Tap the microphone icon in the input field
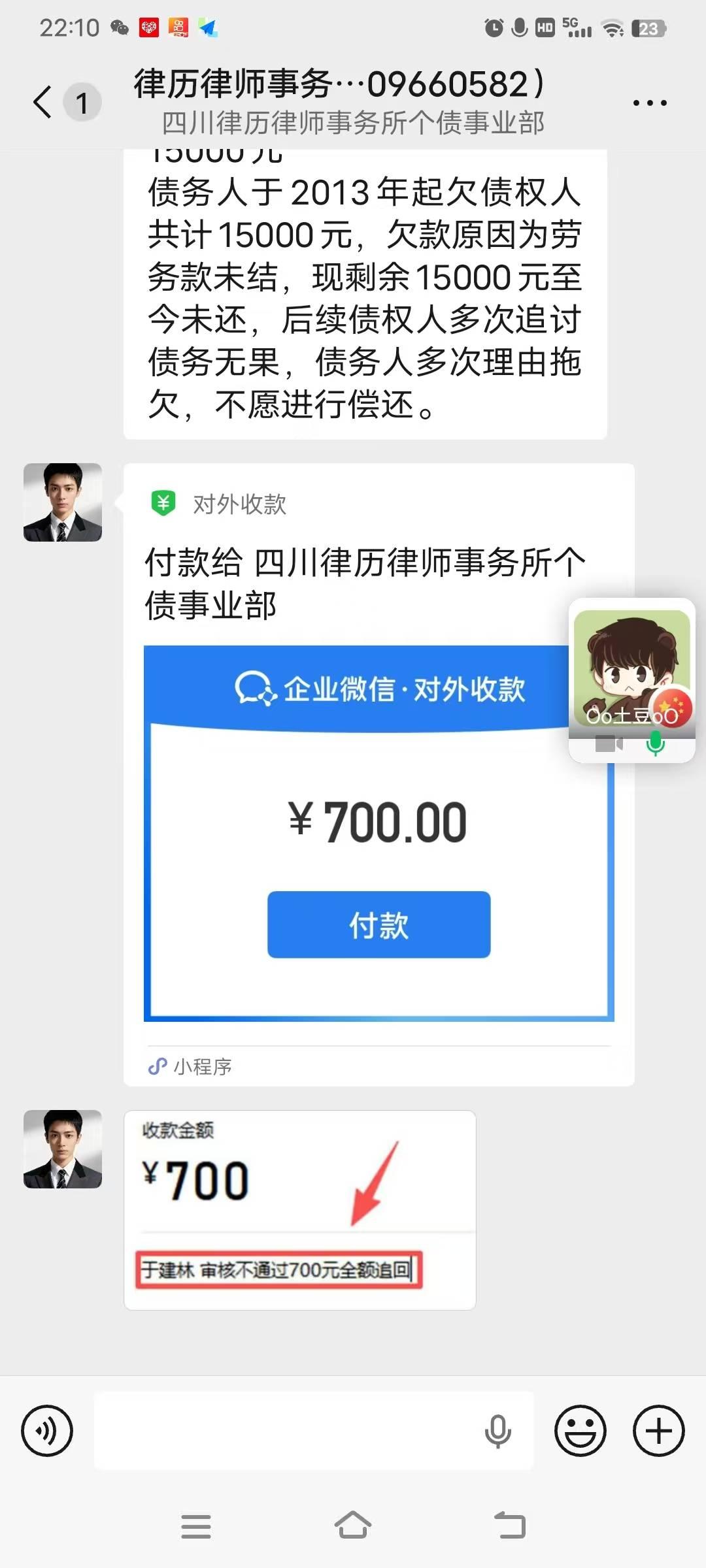The height and width of the screenshot is (1568, 706). (497, 1431)
